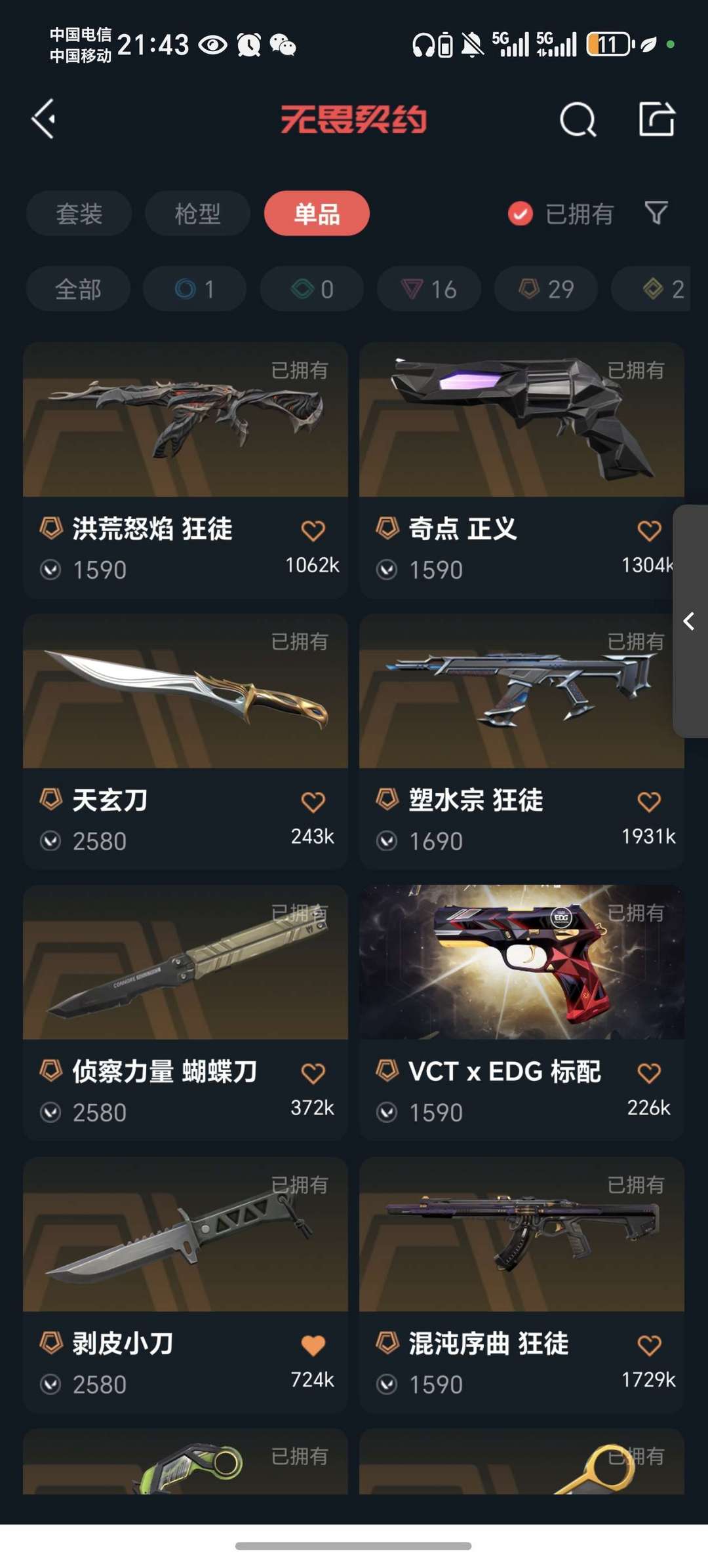
Task: Share this page via the share icon
Action: pos(656,119)
